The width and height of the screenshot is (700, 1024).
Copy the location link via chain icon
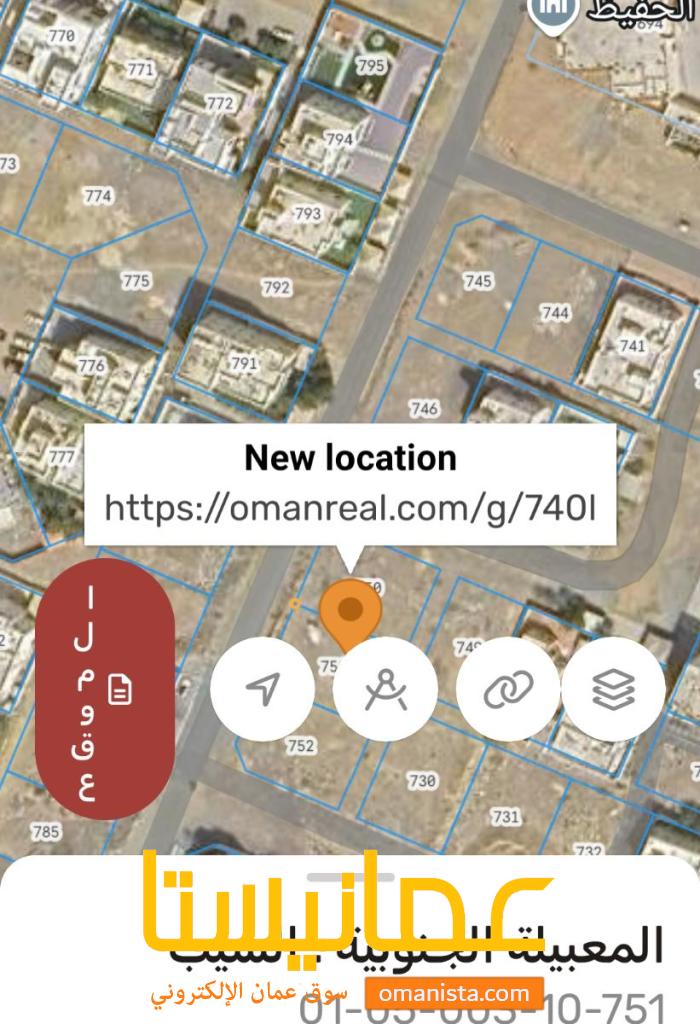click(508, 689)
